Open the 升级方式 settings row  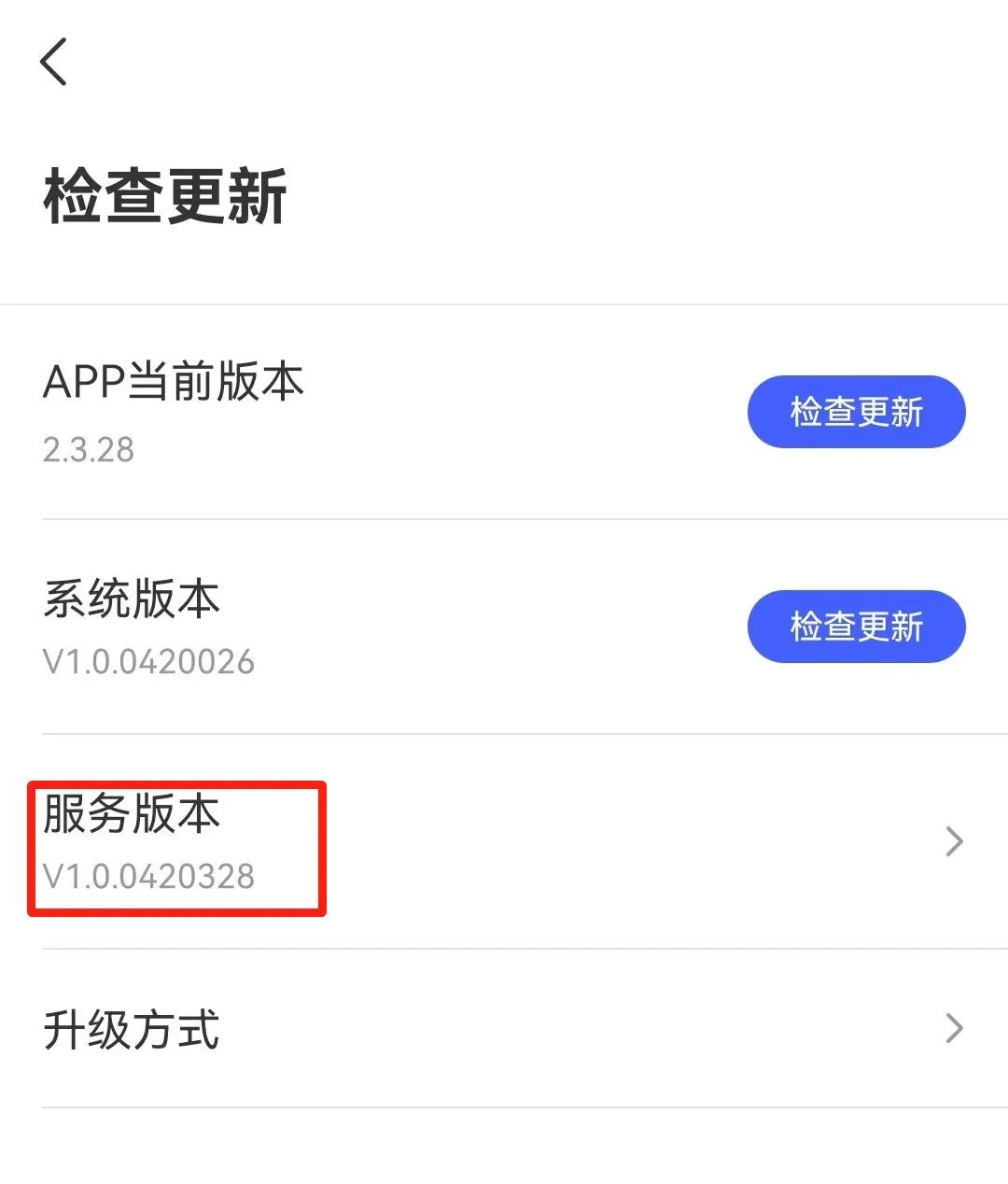coord(504,1029)
